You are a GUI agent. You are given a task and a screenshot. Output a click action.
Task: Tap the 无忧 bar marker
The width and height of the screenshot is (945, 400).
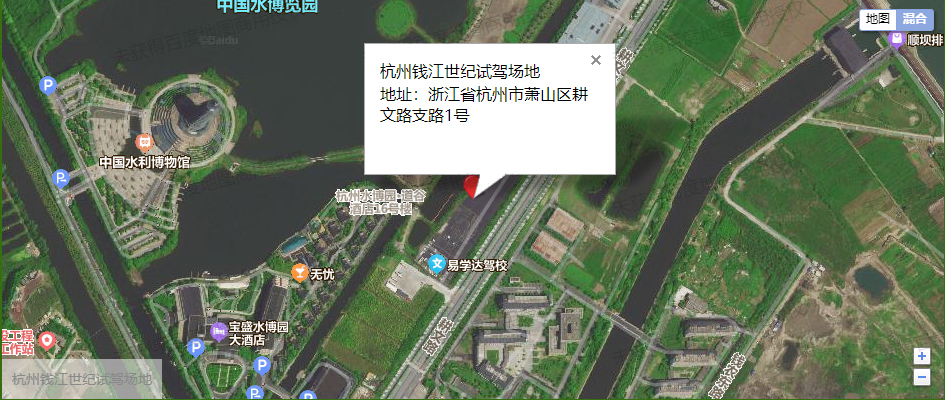pyautogui.click(x=298, y=272)
